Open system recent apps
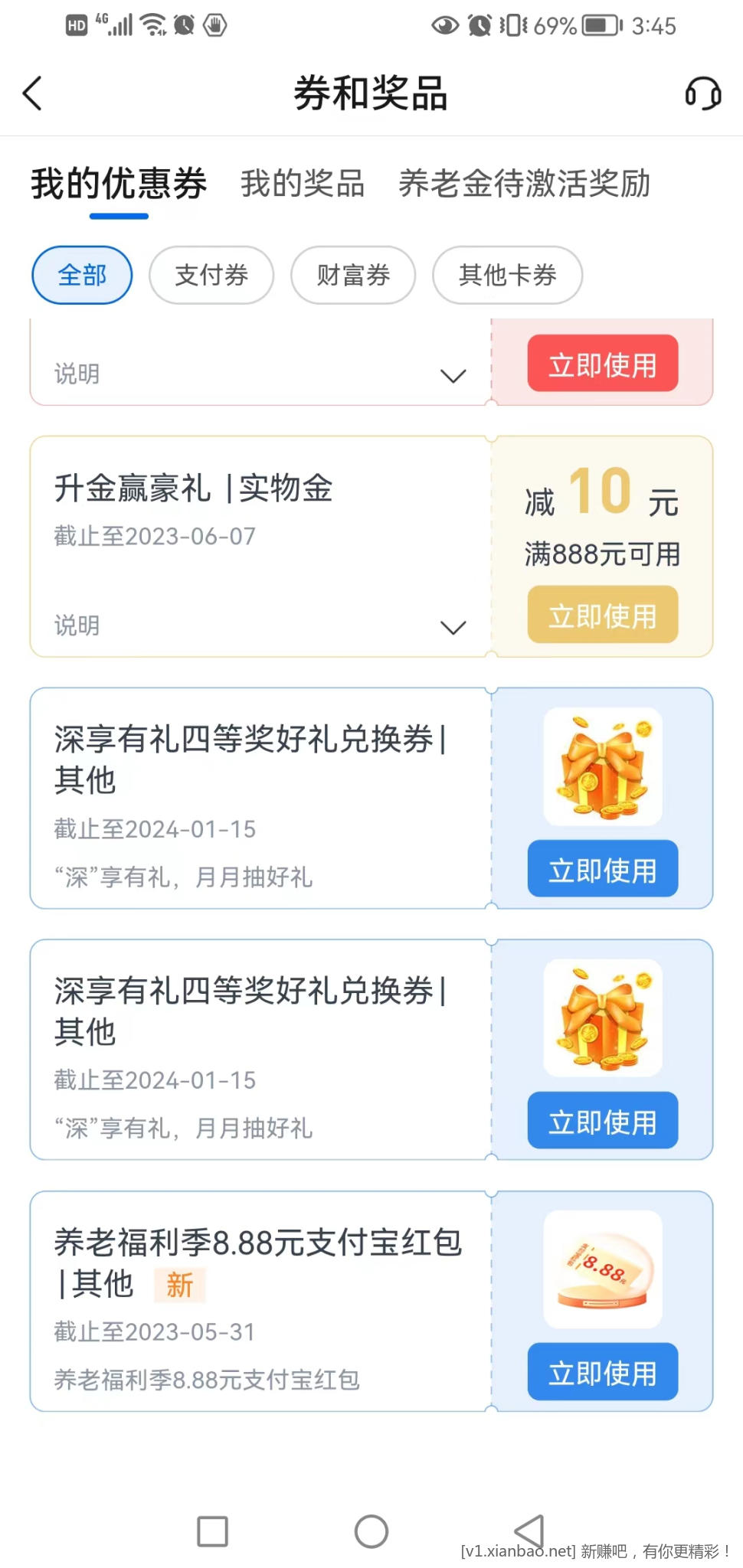This screenshot has width=743, height=1568. click(x=212, y=1531)
